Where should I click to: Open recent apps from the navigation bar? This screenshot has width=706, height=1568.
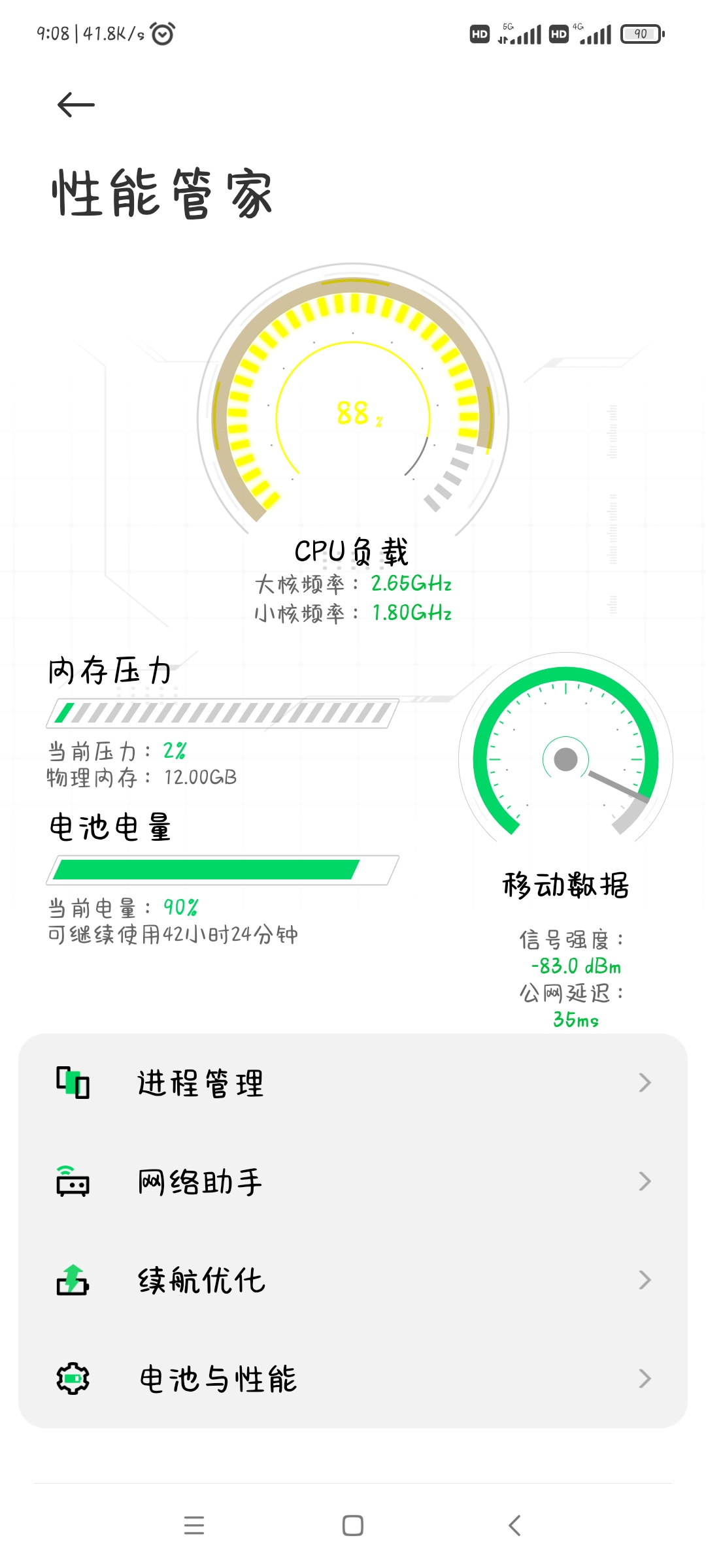point(194,1526)
